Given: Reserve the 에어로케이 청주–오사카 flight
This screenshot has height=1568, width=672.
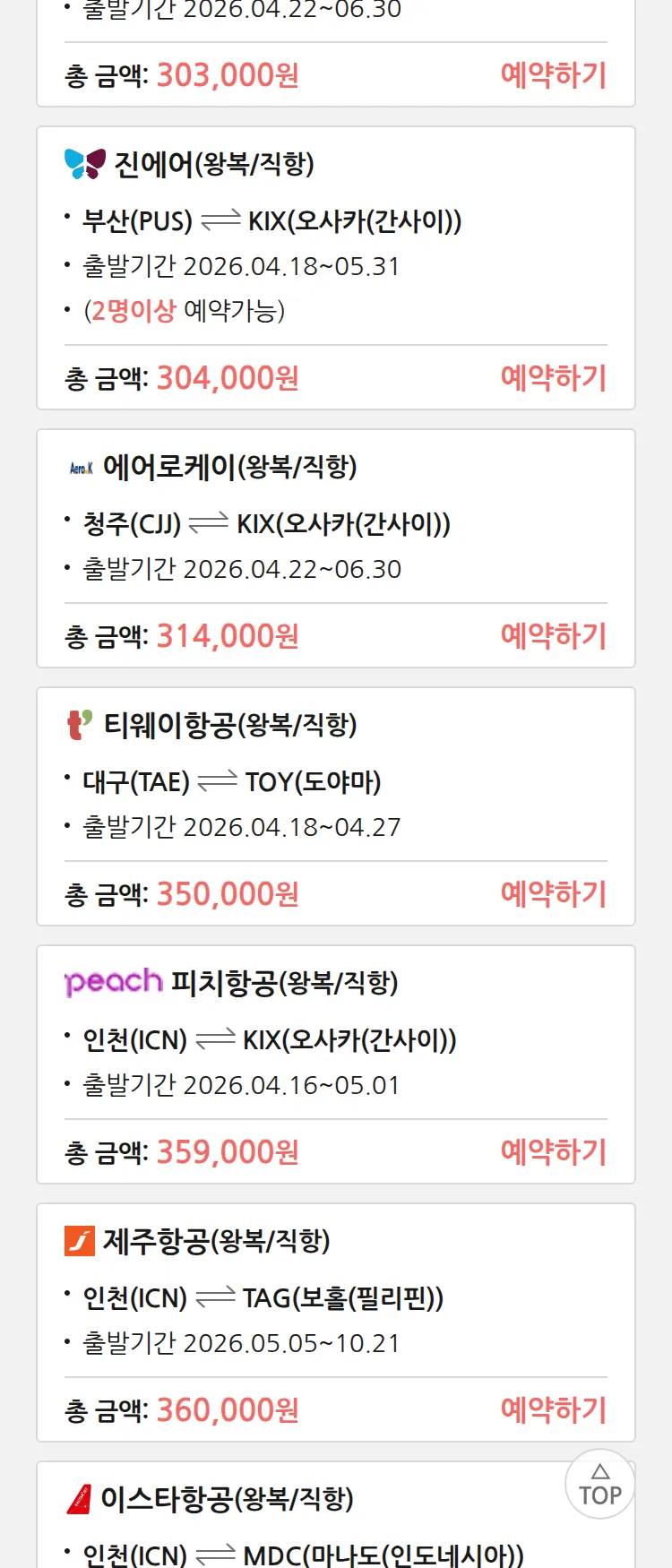Looking at the screenshot, I should 553,636.
